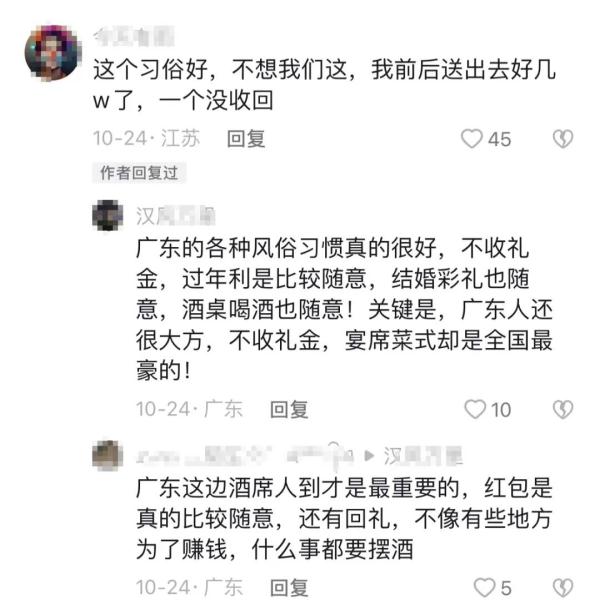
Task: Like the Jiangsu comment with 45 likes
Action: coord(472,139)
